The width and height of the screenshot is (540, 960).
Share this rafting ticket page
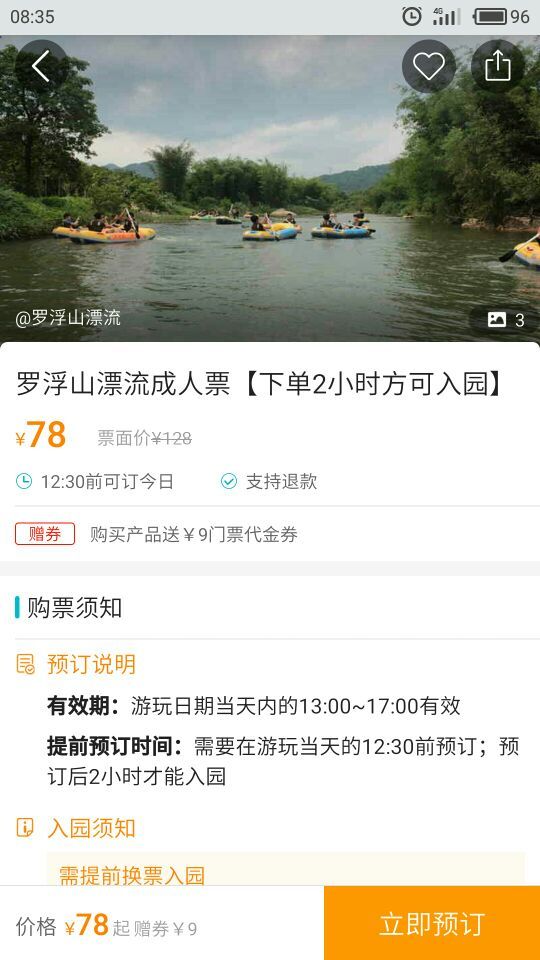click(x=497, y=66)
